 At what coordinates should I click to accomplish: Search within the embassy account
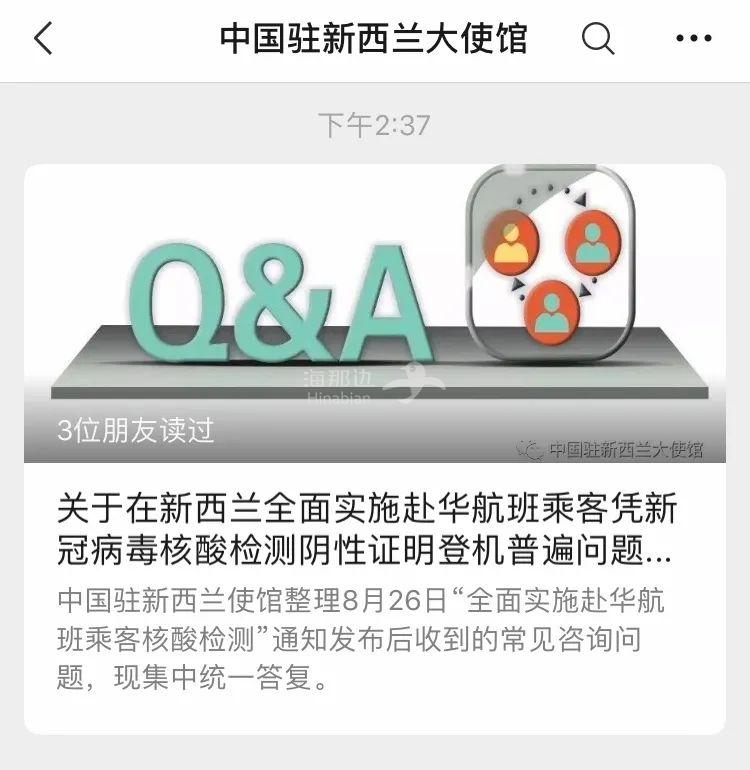click(598, 40)
